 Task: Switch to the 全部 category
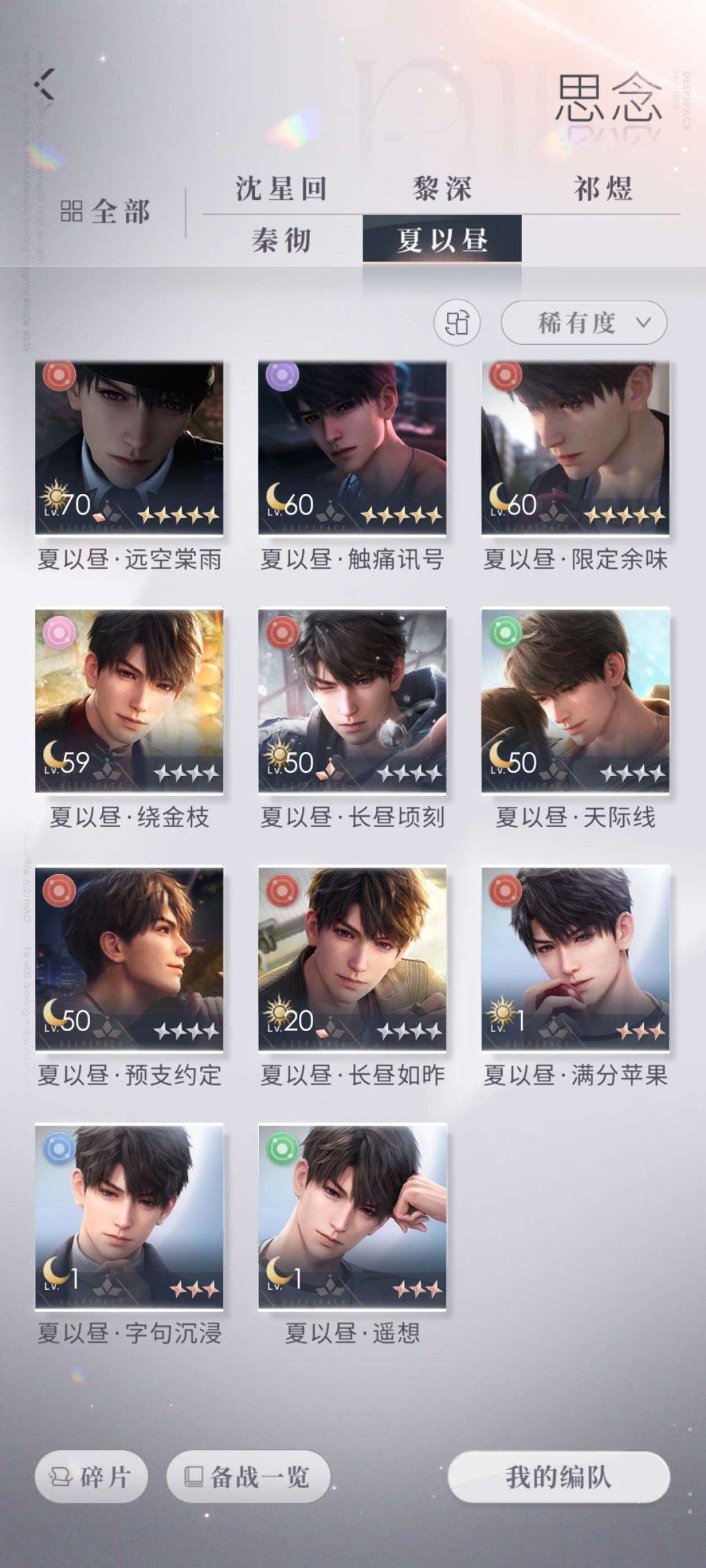106,212
